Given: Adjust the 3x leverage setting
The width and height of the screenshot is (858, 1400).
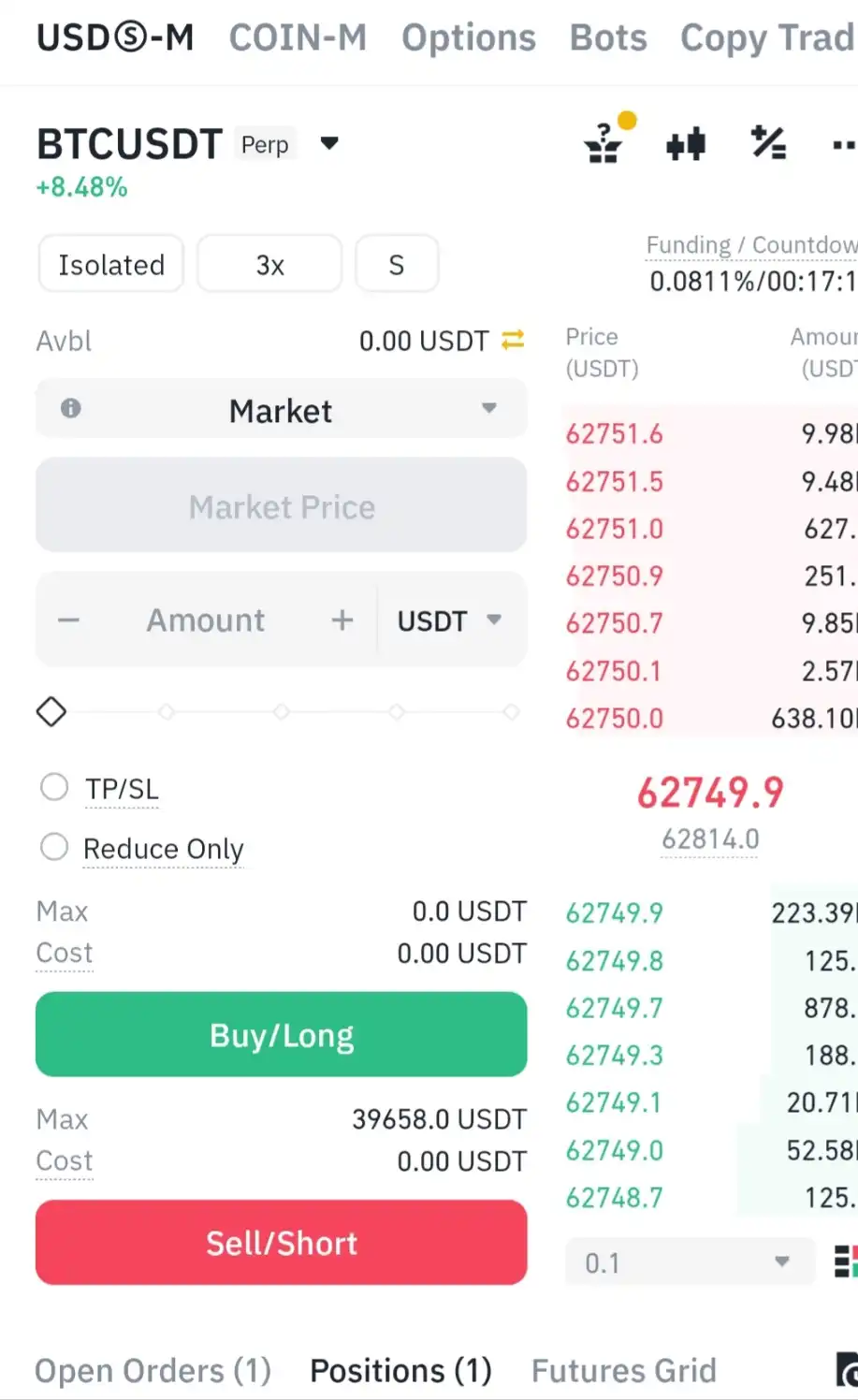Looking at the screenshot, I should [x=269, y=265].
